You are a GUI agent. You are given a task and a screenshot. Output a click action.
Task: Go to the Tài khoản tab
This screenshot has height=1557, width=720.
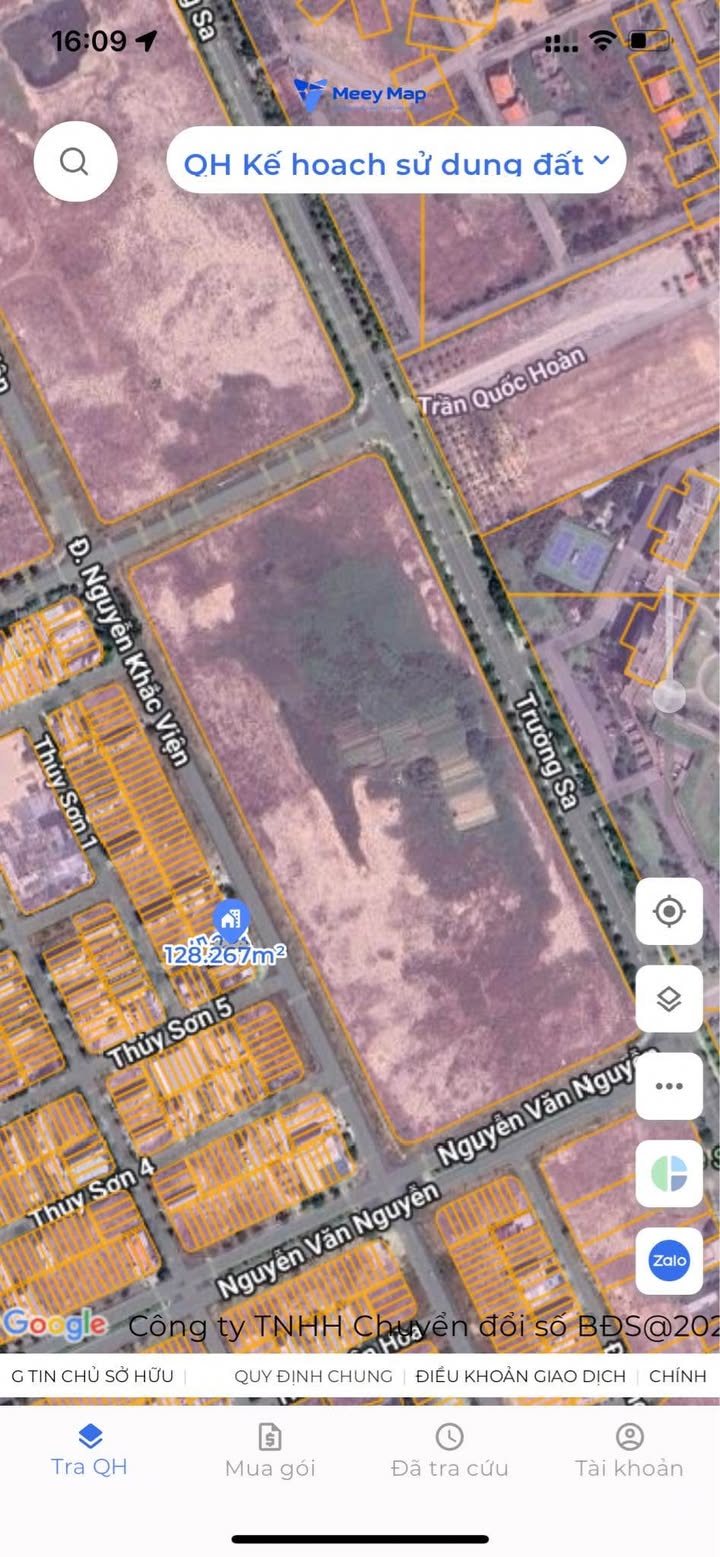tap(629, 1451)
